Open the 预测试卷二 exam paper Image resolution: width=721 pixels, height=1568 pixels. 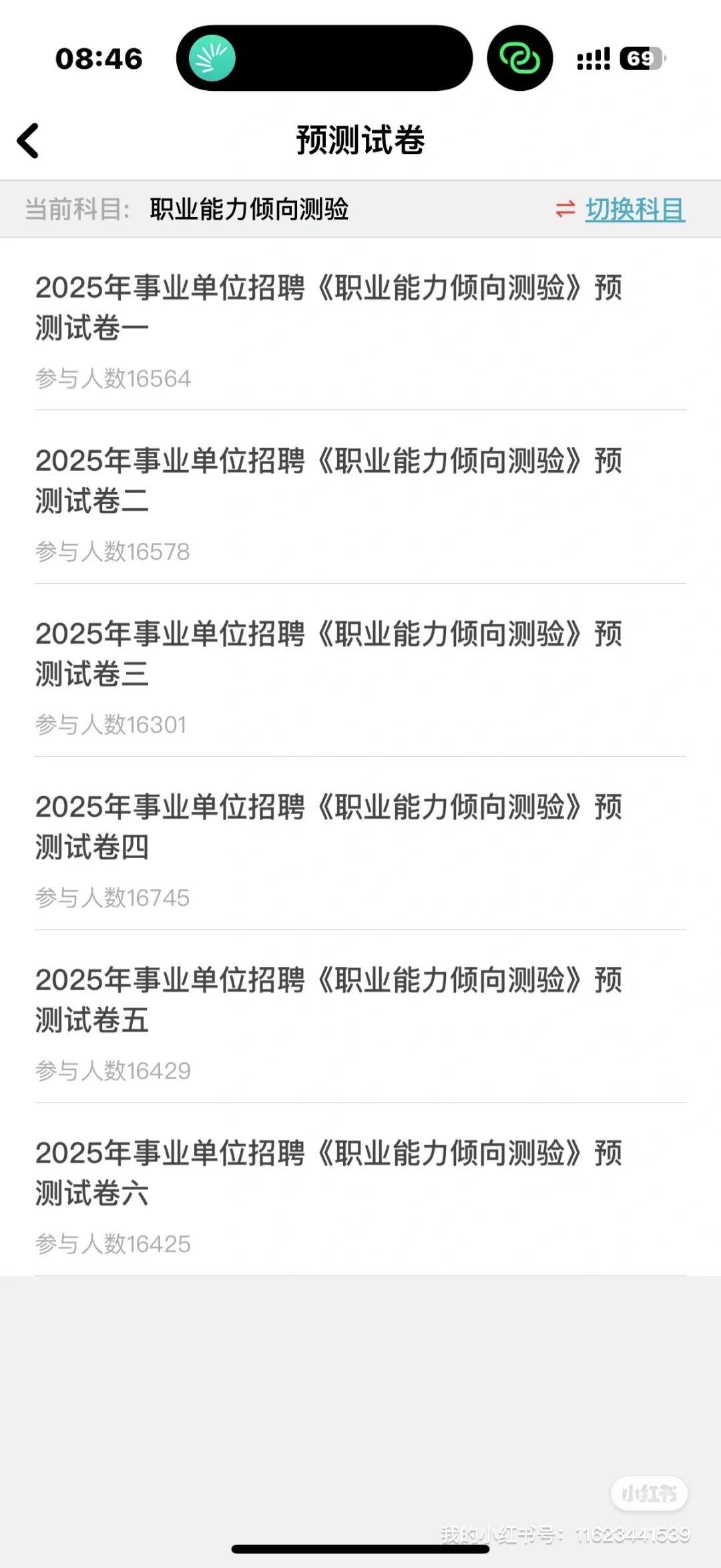click(328, 481)
